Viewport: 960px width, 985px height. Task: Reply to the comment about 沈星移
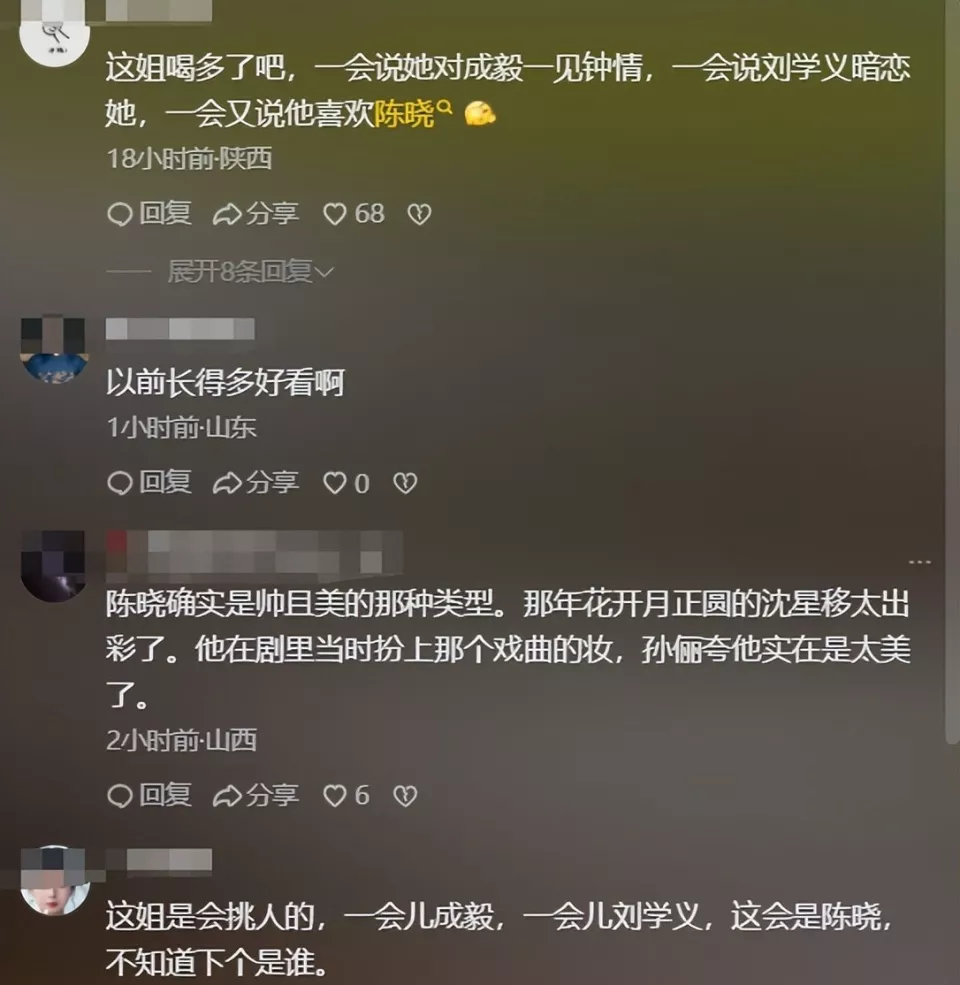click(x=149, y=795)
